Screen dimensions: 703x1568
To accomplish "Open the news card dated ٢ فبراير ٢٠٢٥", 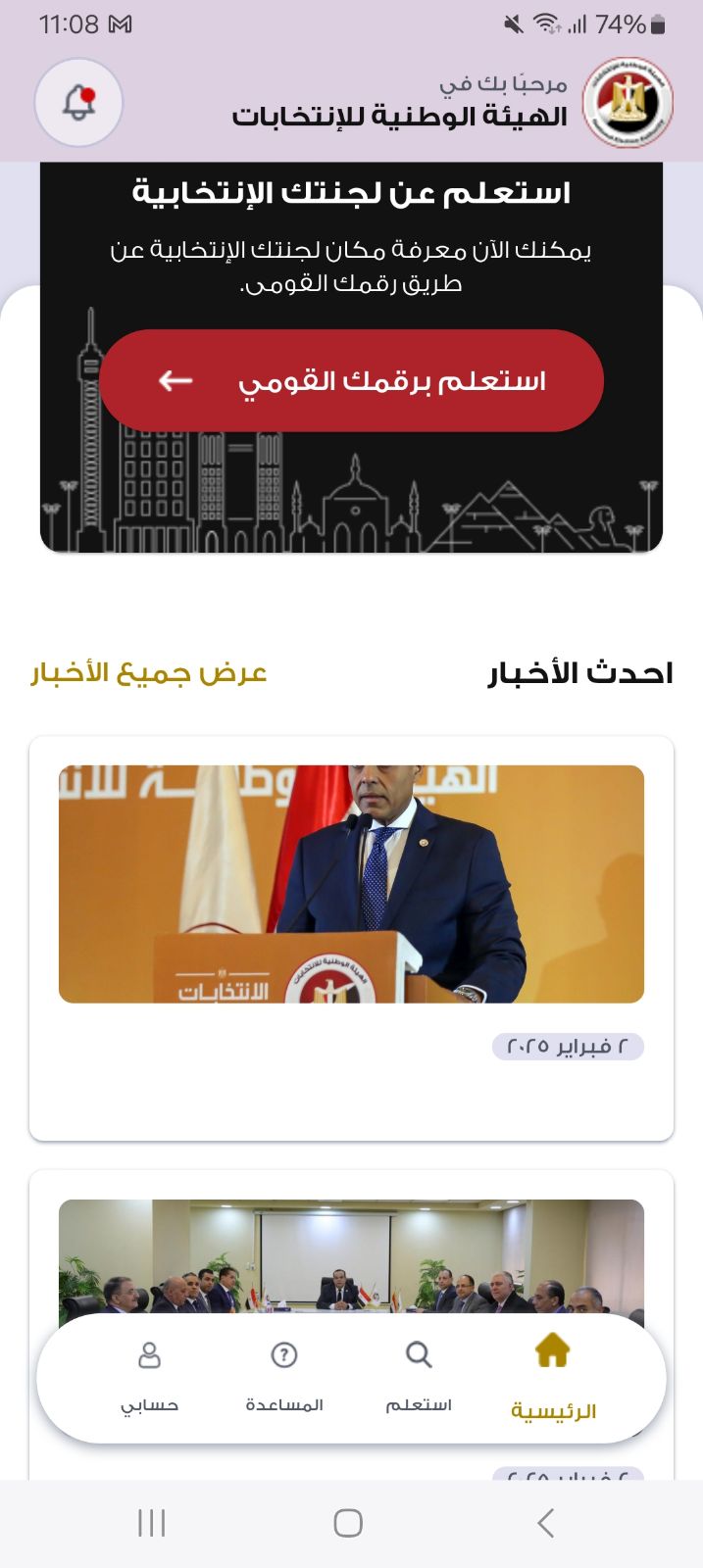I will (x=351, y=937).
